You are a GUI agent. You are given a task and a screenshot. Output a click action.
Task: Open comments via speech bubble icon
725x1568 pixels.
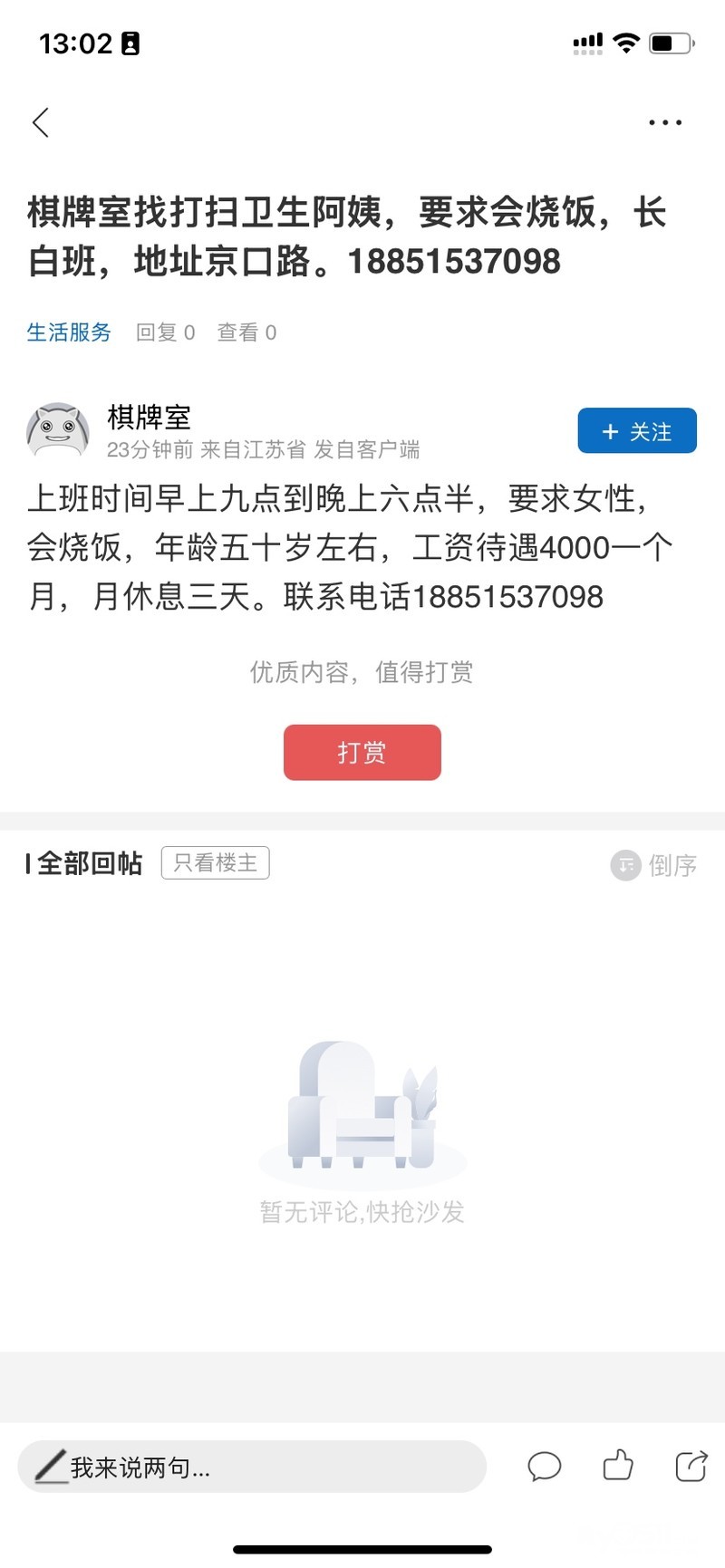(545, 1466)
